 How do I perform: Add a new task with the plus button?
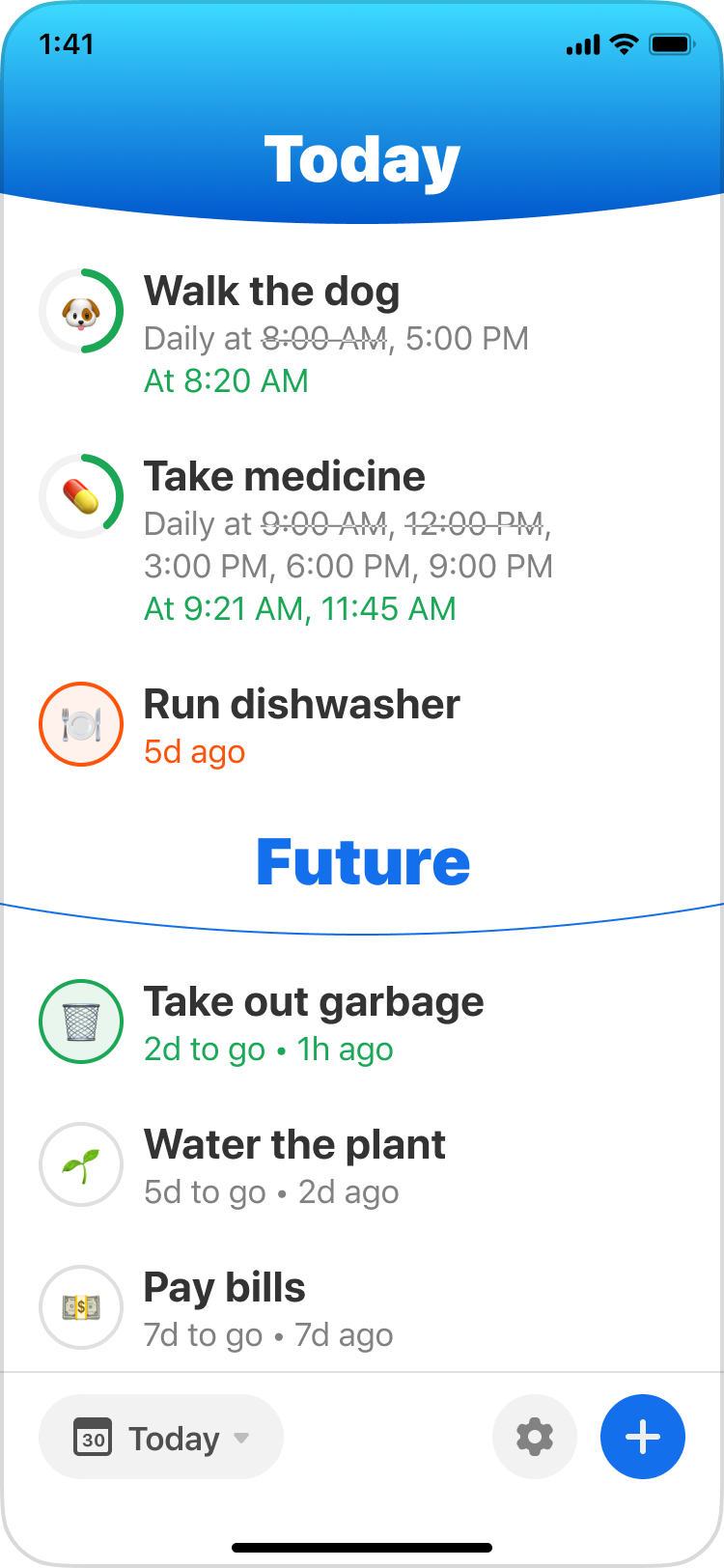click(643, 1437)
